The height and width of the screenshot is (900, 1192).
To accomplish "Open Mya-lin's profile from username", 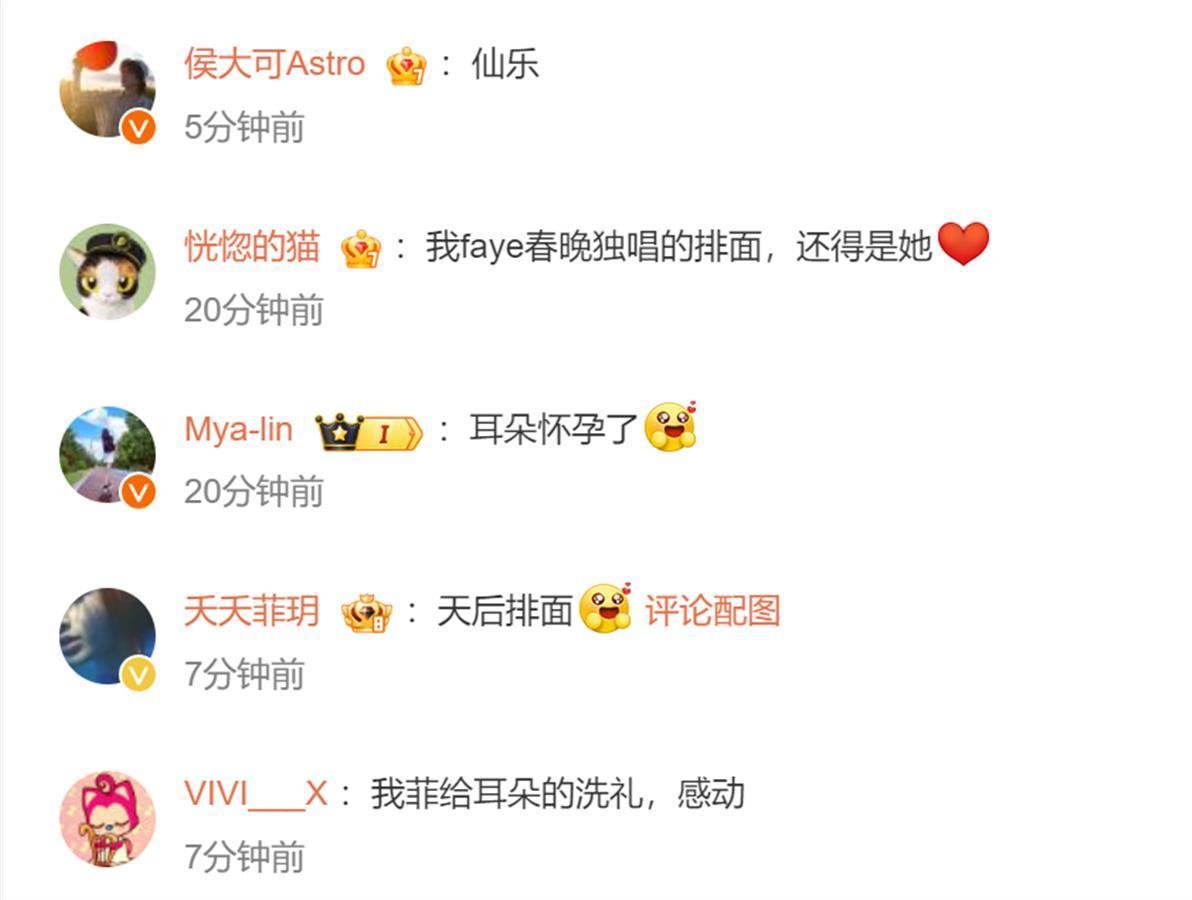I will (x=239, y=430).
